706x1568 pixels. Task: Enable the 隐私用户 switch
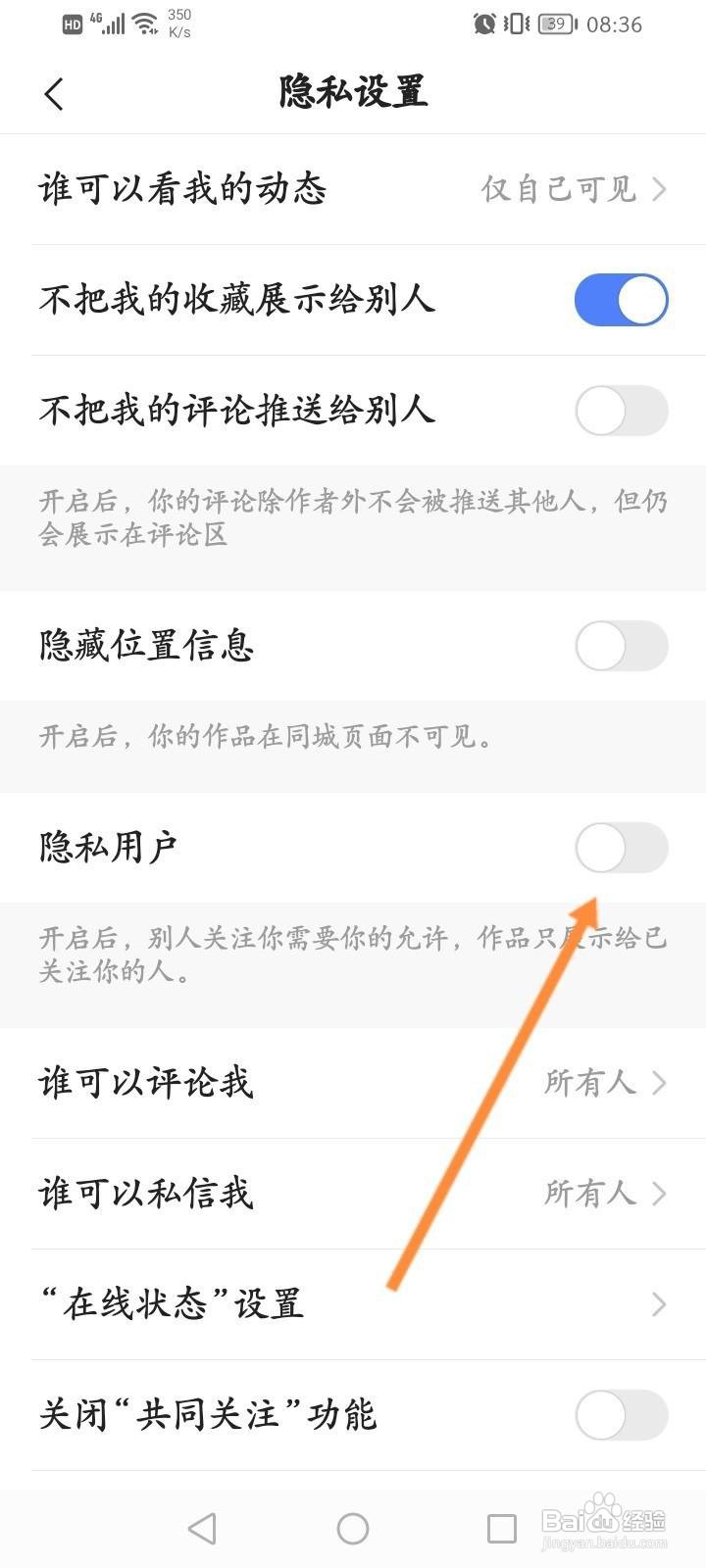tap(621, 848)
